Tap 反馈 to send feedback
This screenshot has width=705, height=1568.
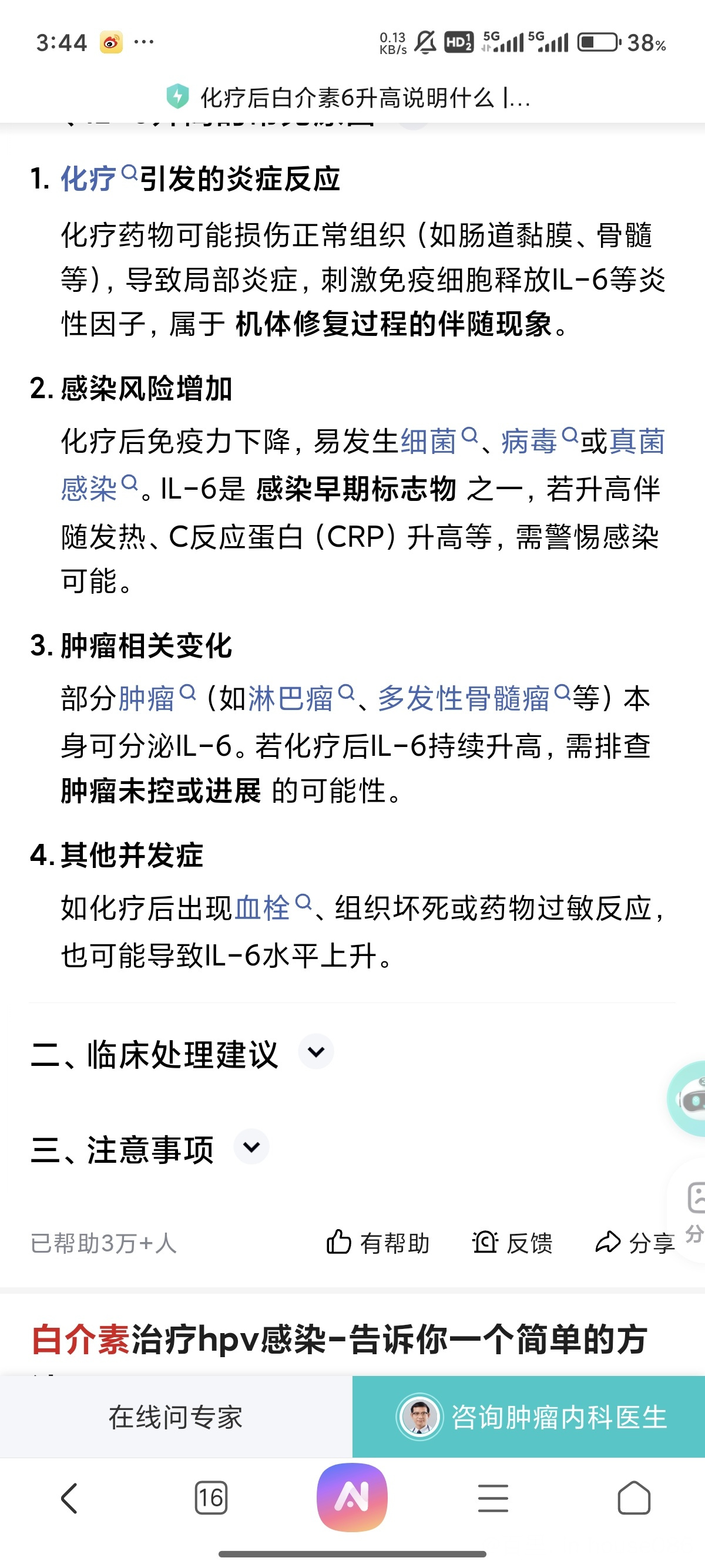coord(512,1242)
